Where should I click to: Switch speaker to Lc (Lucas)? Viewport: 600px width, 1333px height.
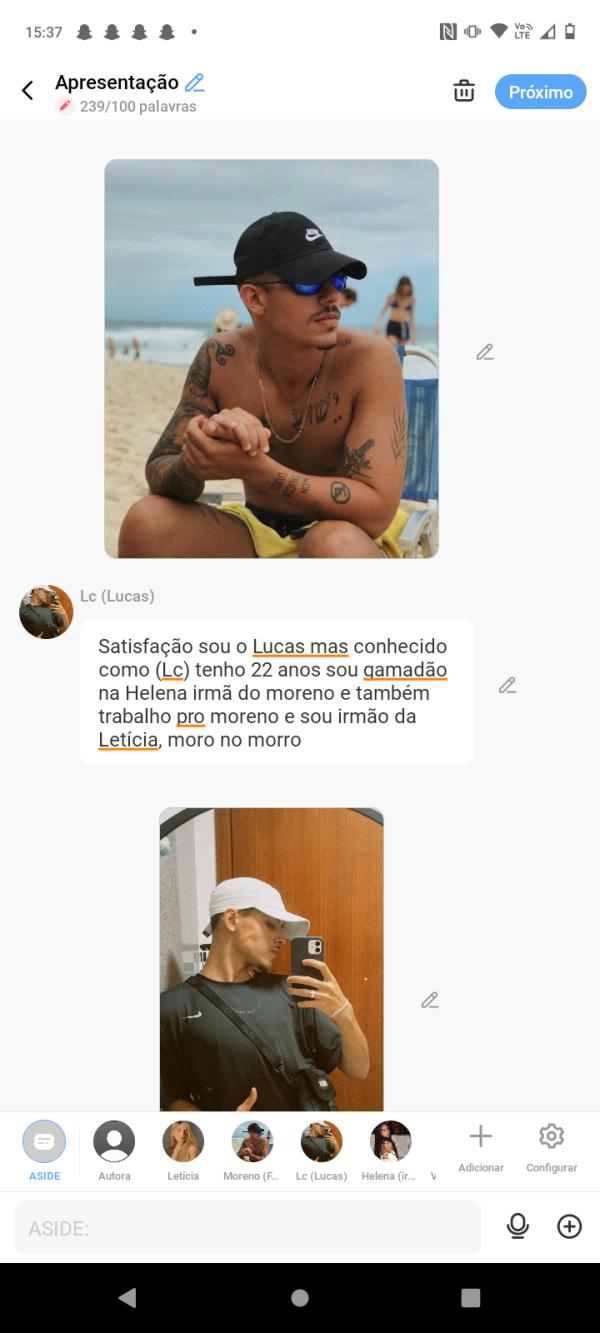tap(321, 1149)
